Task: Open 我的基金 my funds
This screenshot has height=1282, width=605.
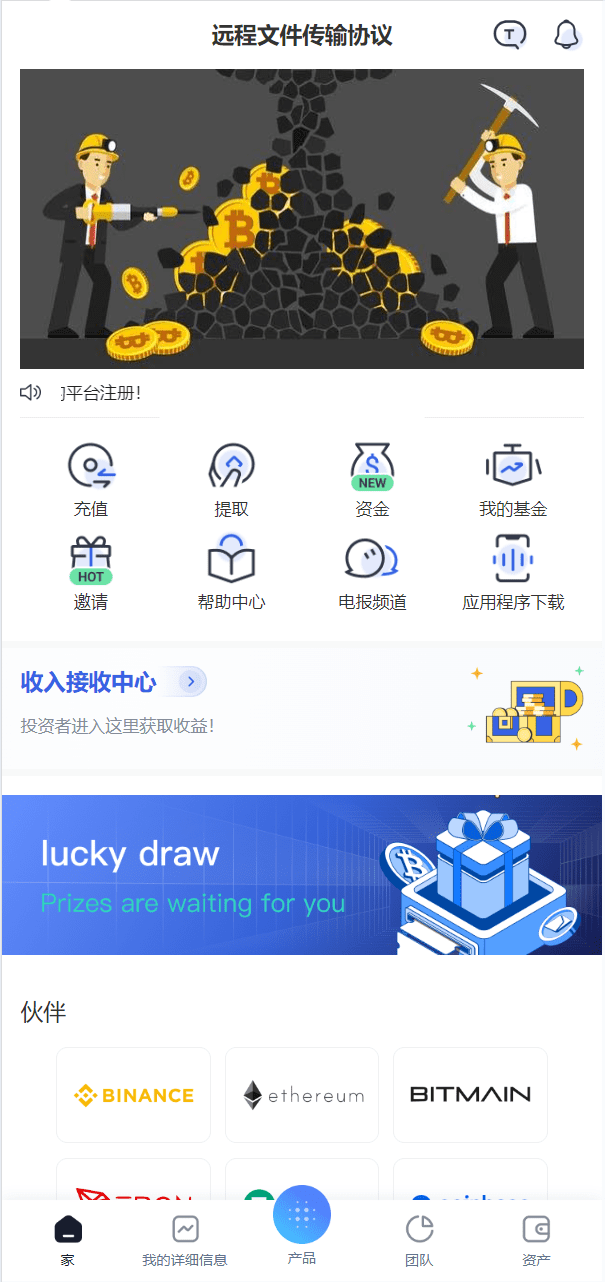Action: [513, 480]
